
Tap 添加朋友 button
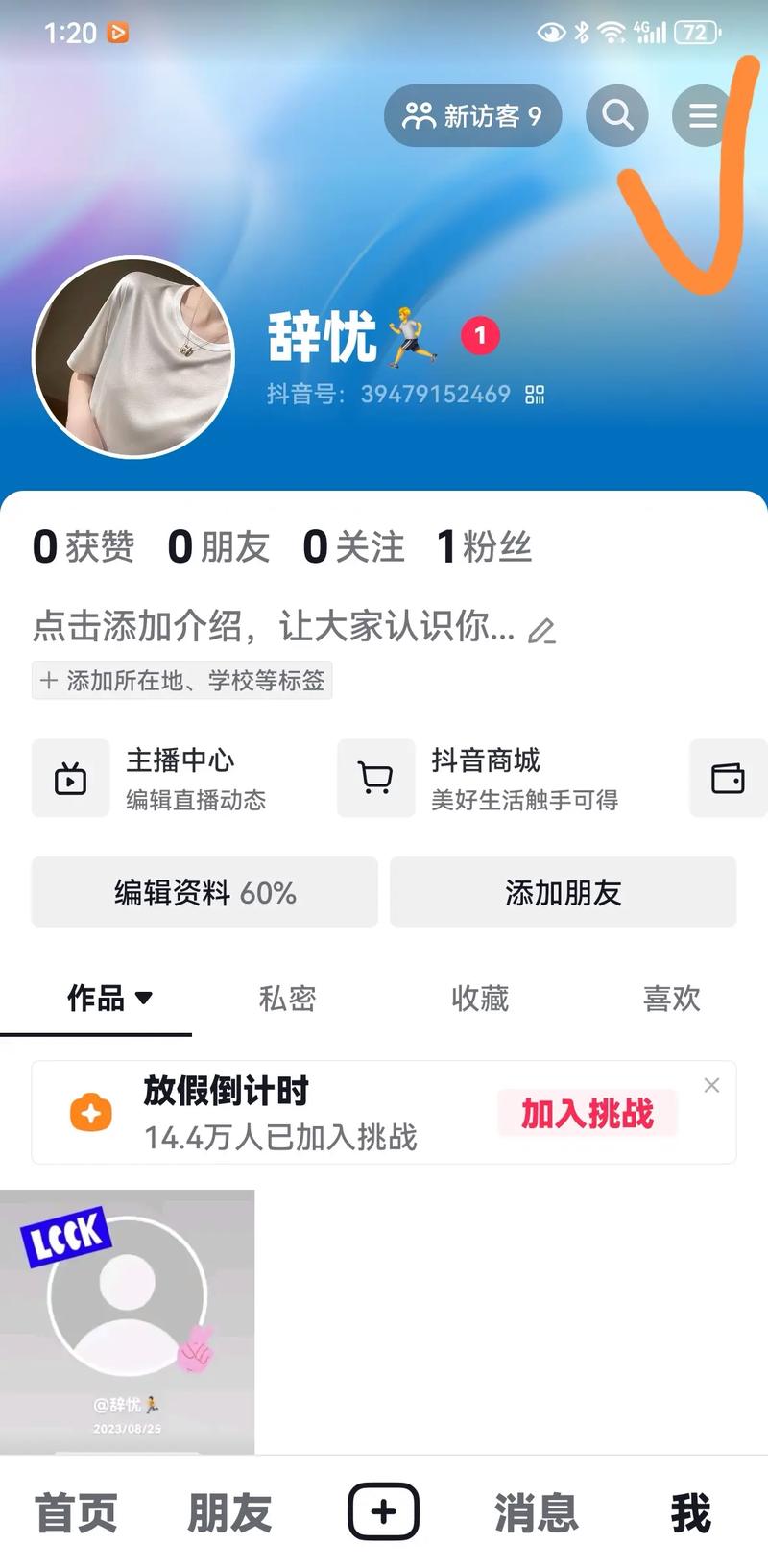[563, 892]
